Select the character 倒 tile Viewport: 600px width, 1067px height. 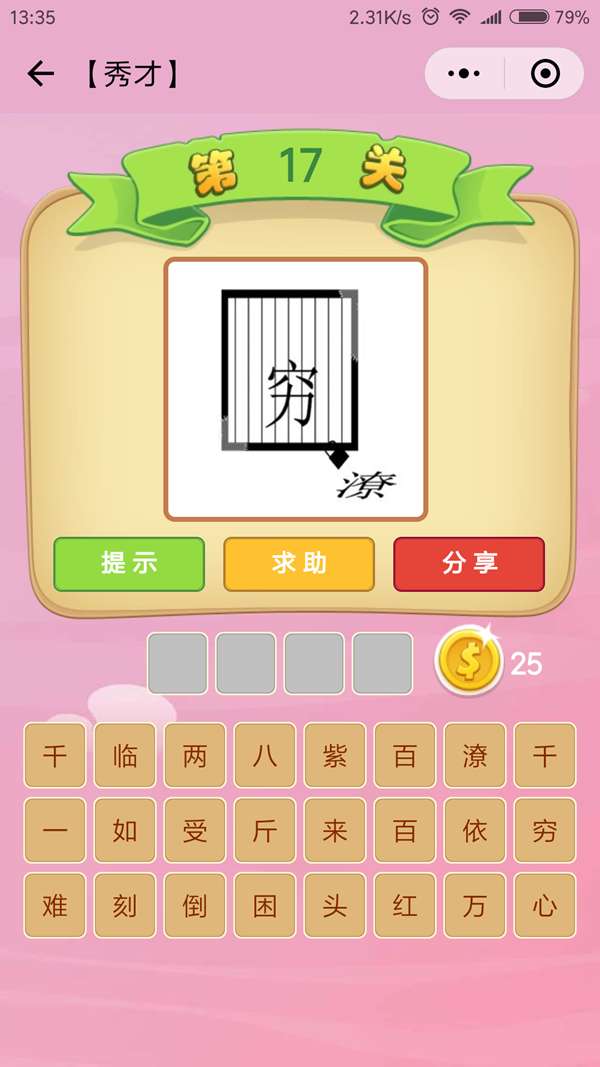pyautogui.click(x=195, y=905)
